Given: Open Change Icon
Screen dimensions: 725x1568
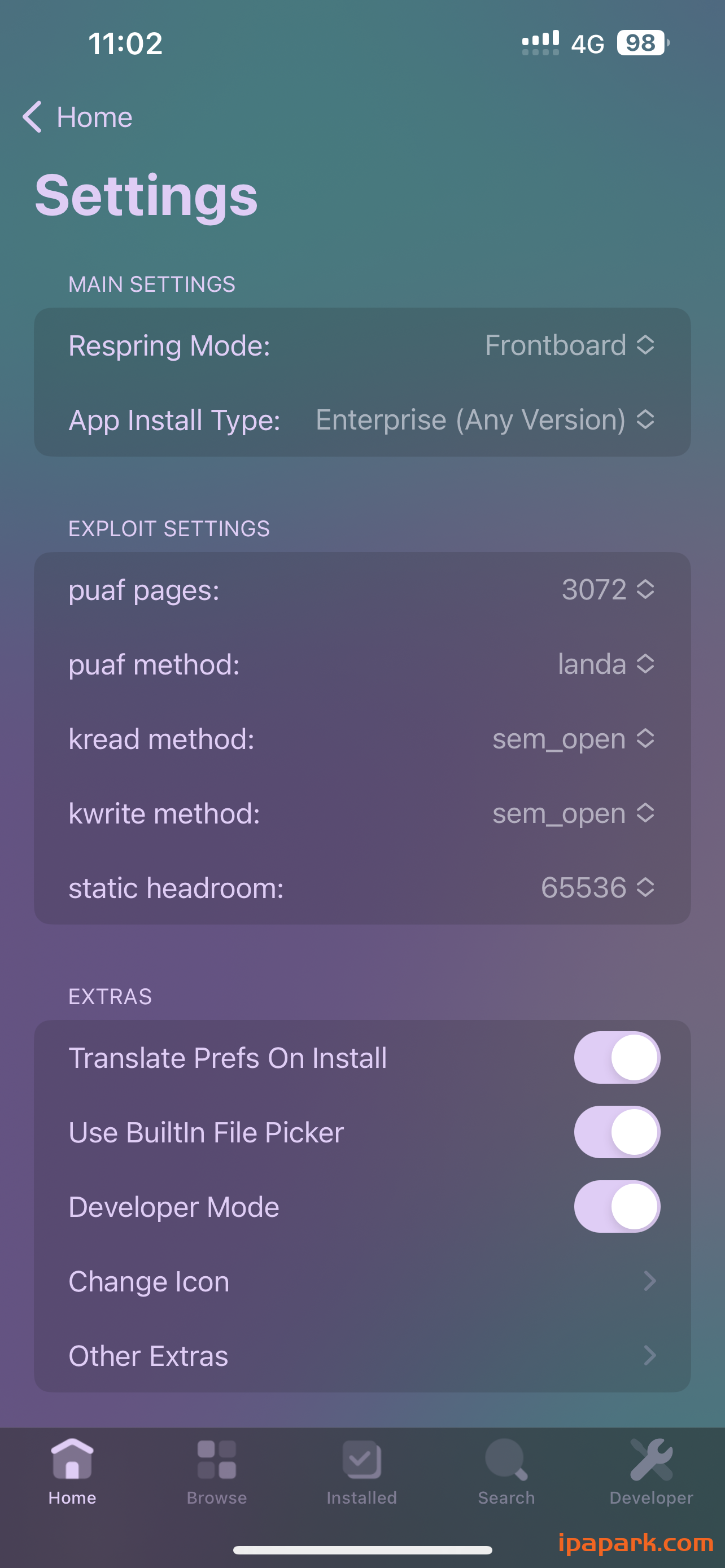Looking at the screenshot, I should [x=362, y=1281].
